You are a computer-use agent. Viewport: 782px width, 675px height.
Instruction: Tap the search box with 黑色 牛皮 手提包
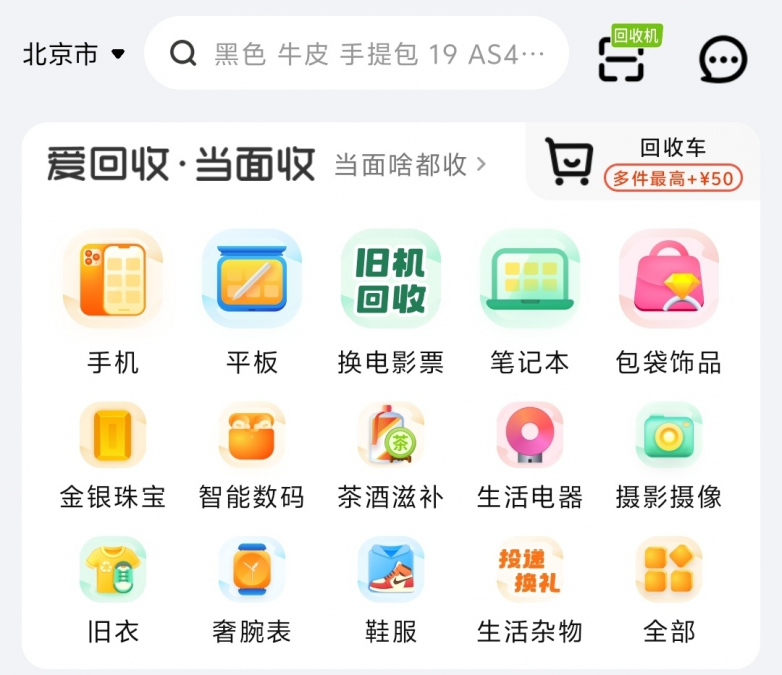click(x=357, y=54)
